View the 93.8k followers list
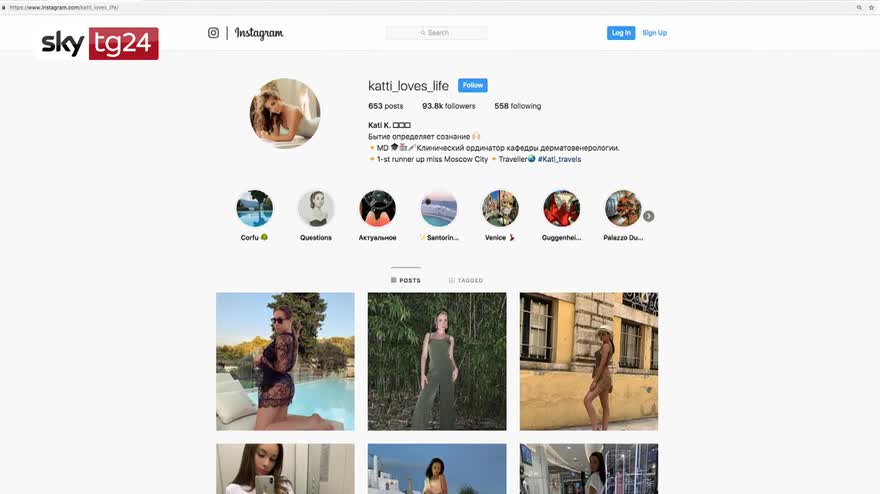The height and width of the screenshot is (494, 880). click(448, 106)
